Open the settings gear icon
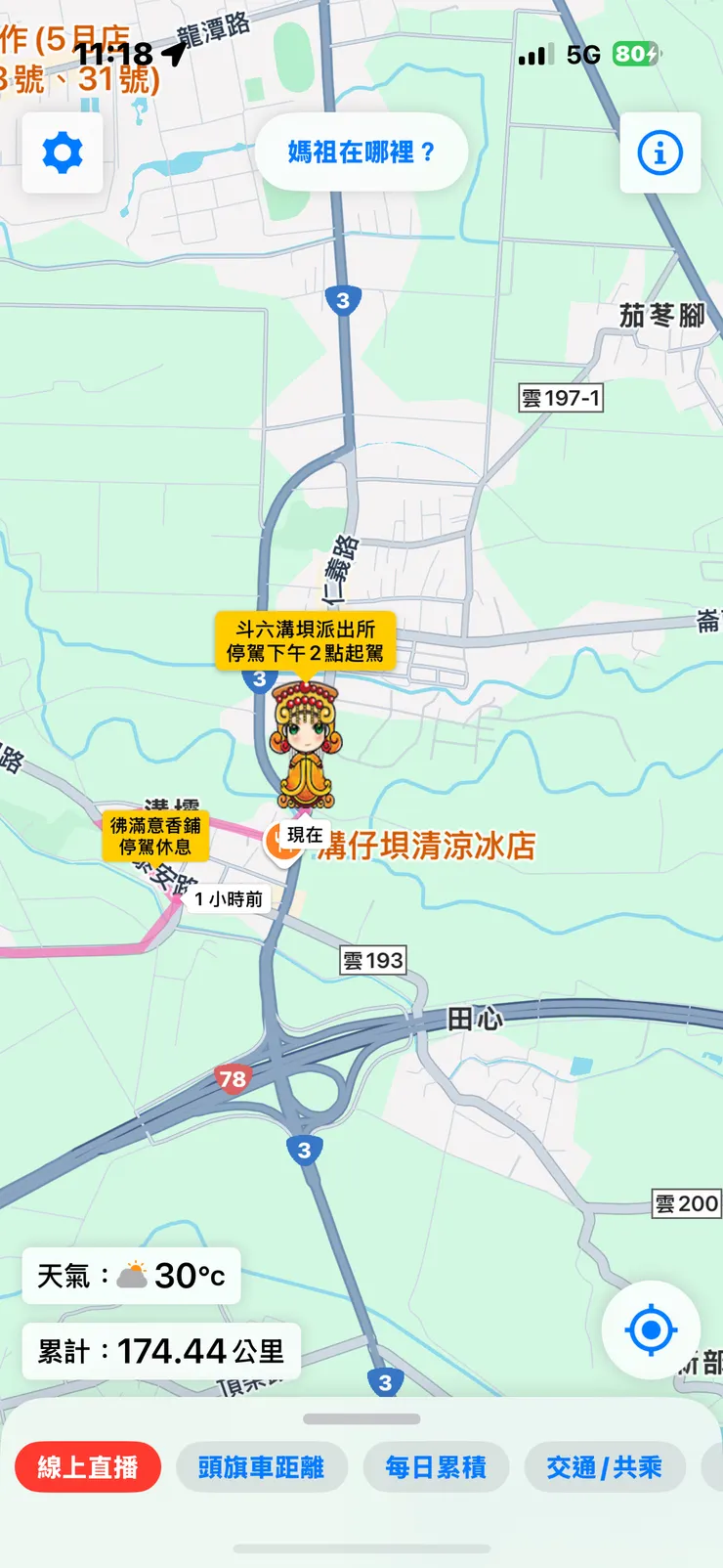 [62, 153]
